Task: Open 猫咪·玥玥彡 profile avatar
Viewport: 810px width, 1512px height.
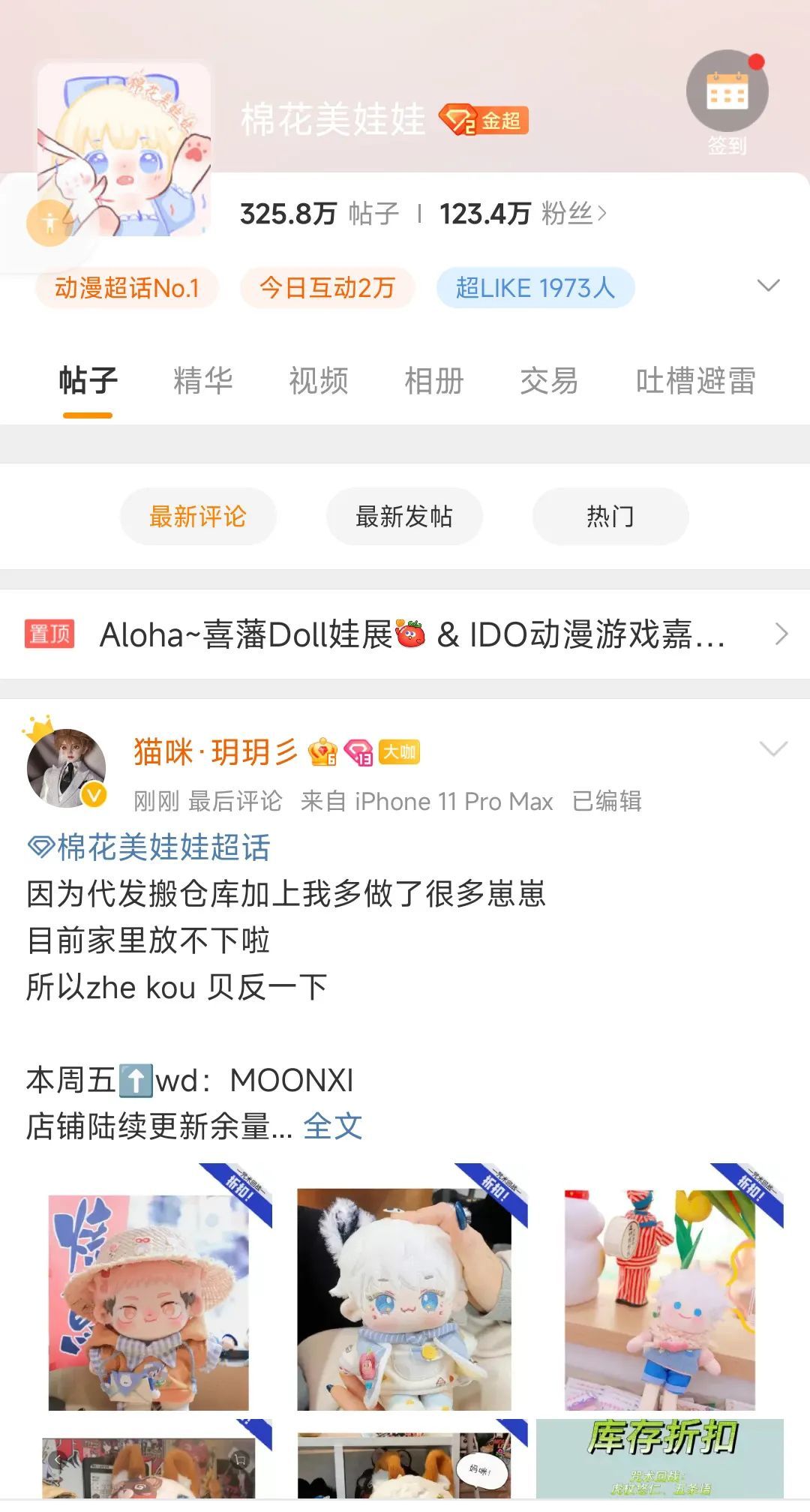Action: (66, 767)
